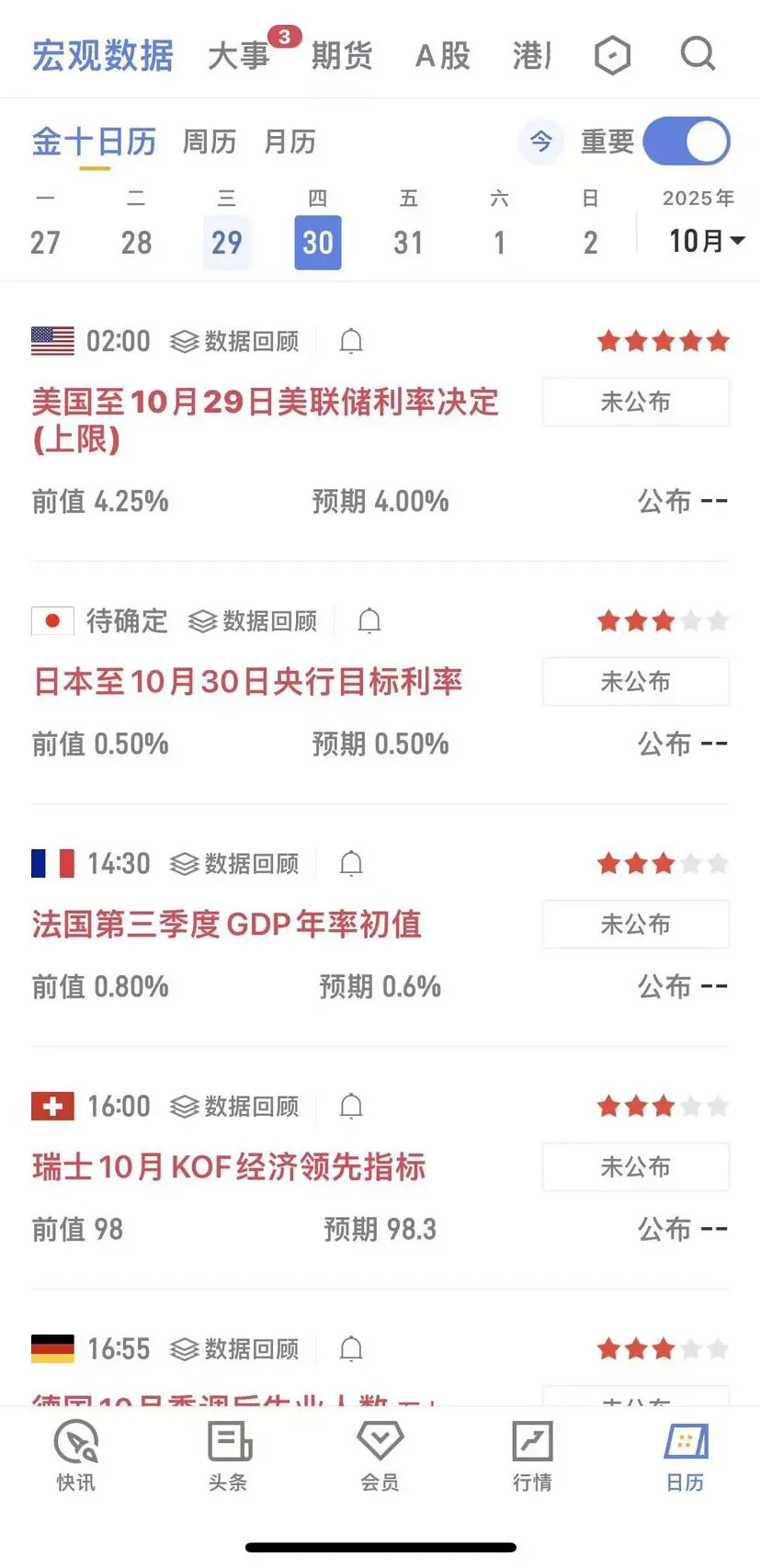Expand the 10月 month dropdown
Viewport: 761px width, 1568px height.
706,241
